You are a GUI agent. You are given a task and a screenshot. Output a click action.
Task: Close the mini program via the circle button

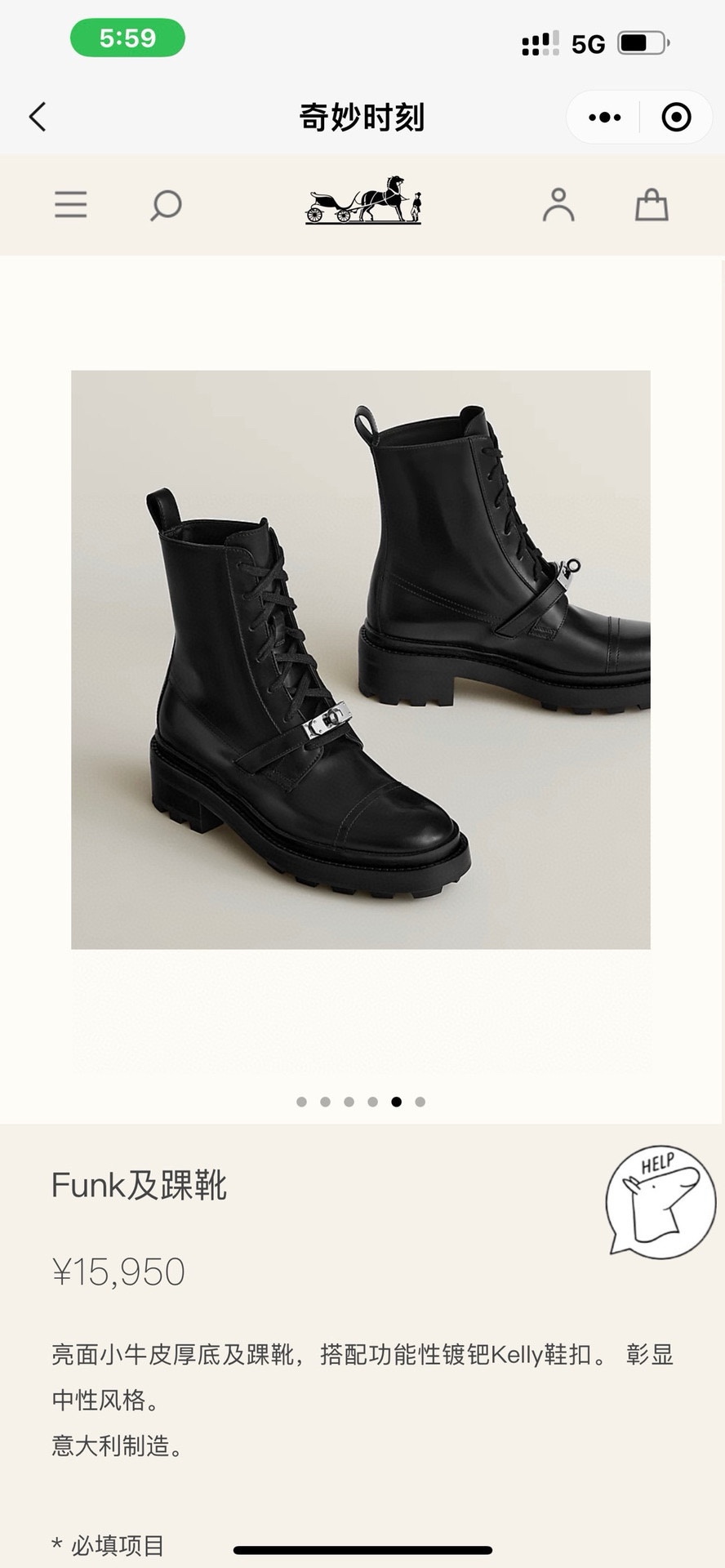pyautogui.click(x=676, y=118)
